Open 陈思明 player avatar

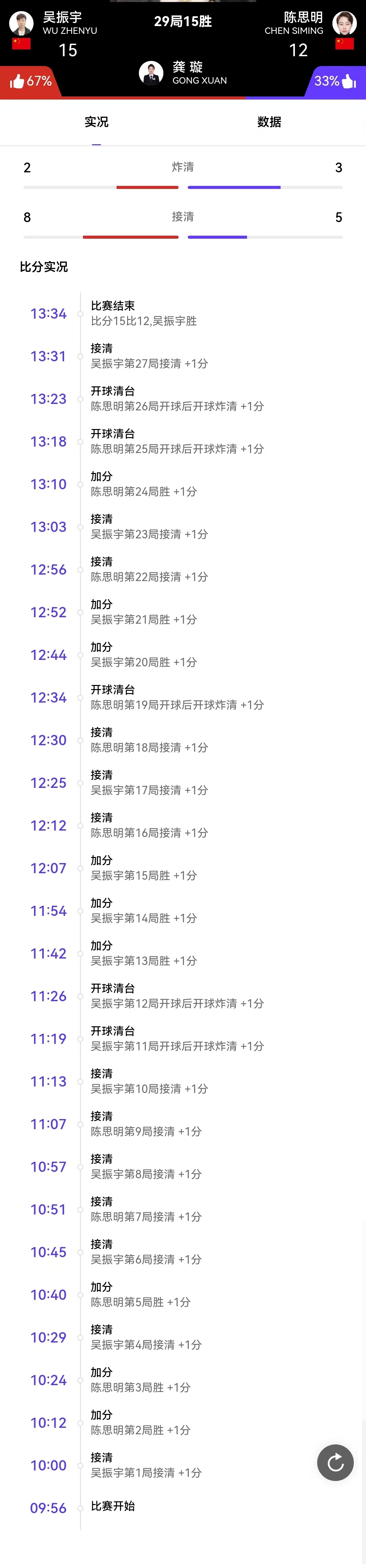[344, 23]
